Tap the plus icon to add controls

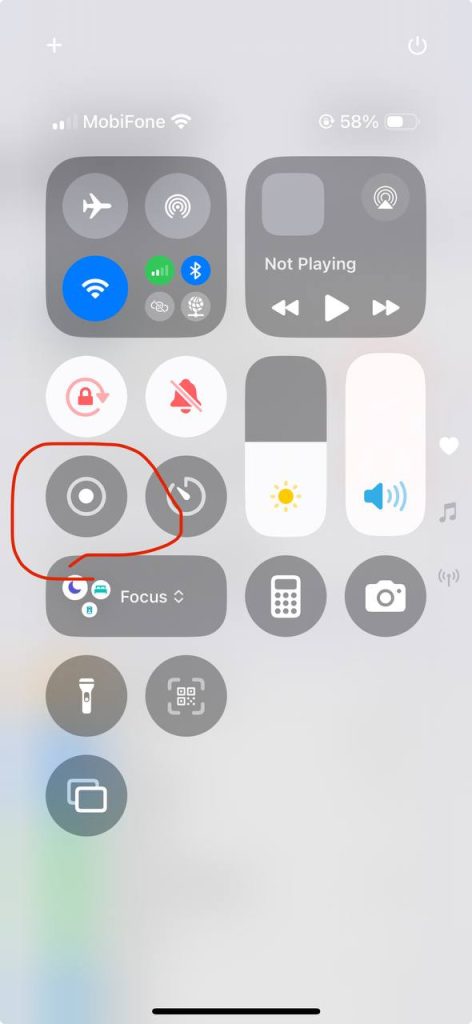point(54,45)
